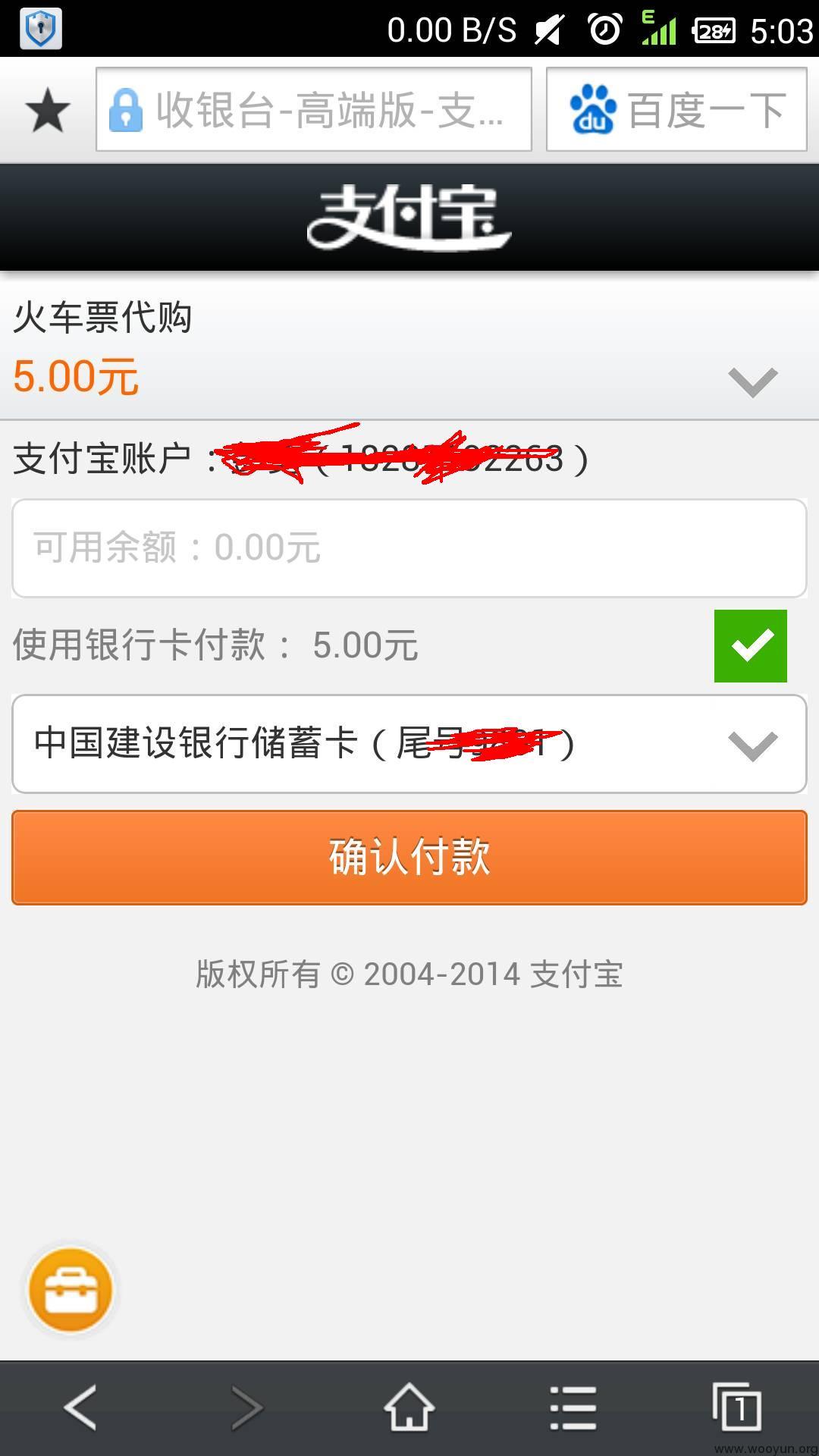Open the browser menu list icon
Viewport: 819px width, 1456px height.
click(x=573, y=1407)
